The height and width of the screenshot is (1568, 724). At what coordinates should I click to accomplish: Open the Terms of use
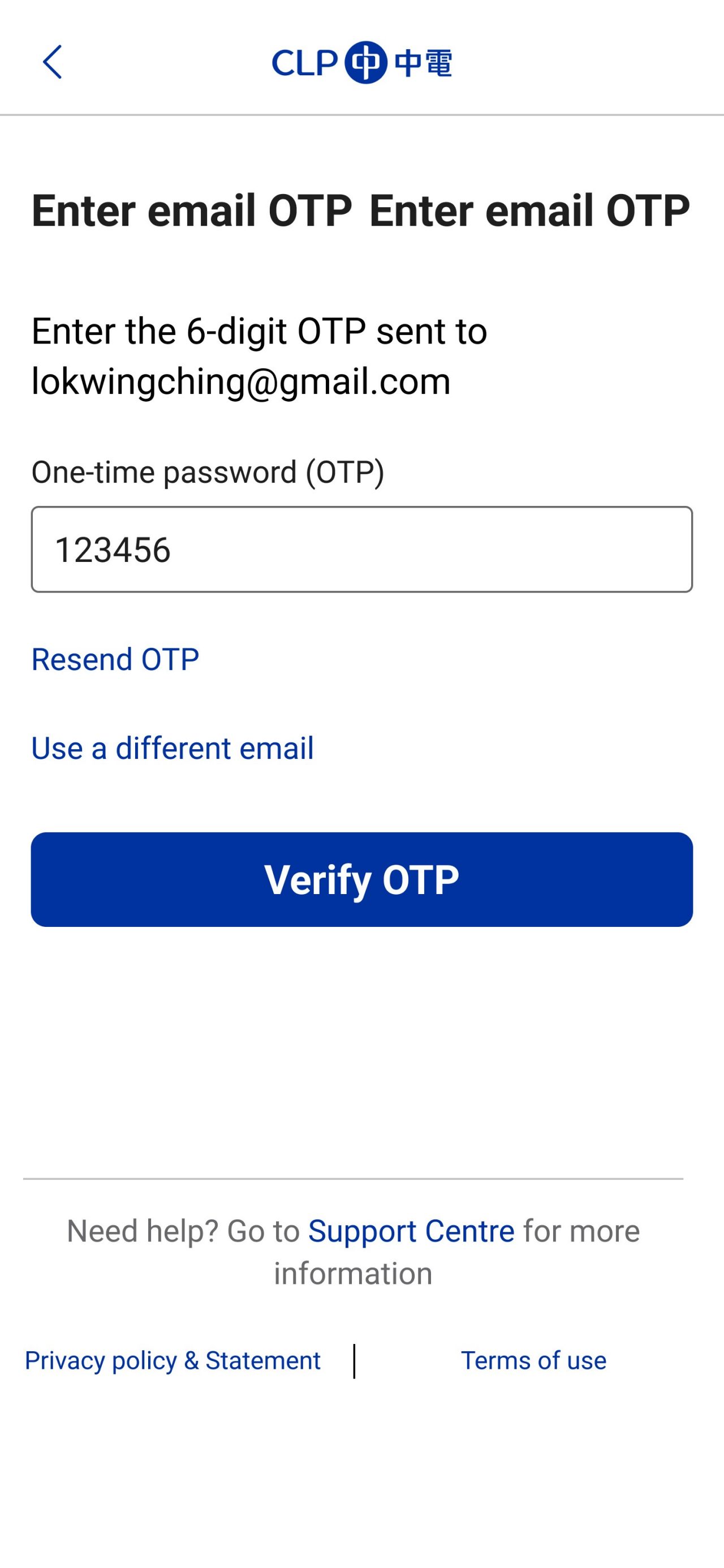click(x=533, y=1360)
